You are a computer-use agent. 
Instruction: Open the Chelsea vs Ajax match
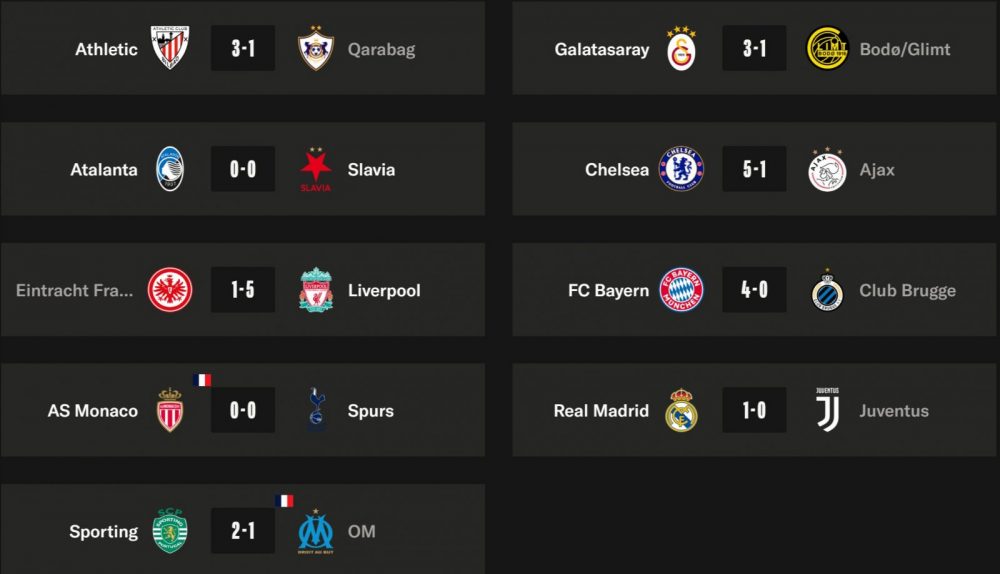[754, 170]
